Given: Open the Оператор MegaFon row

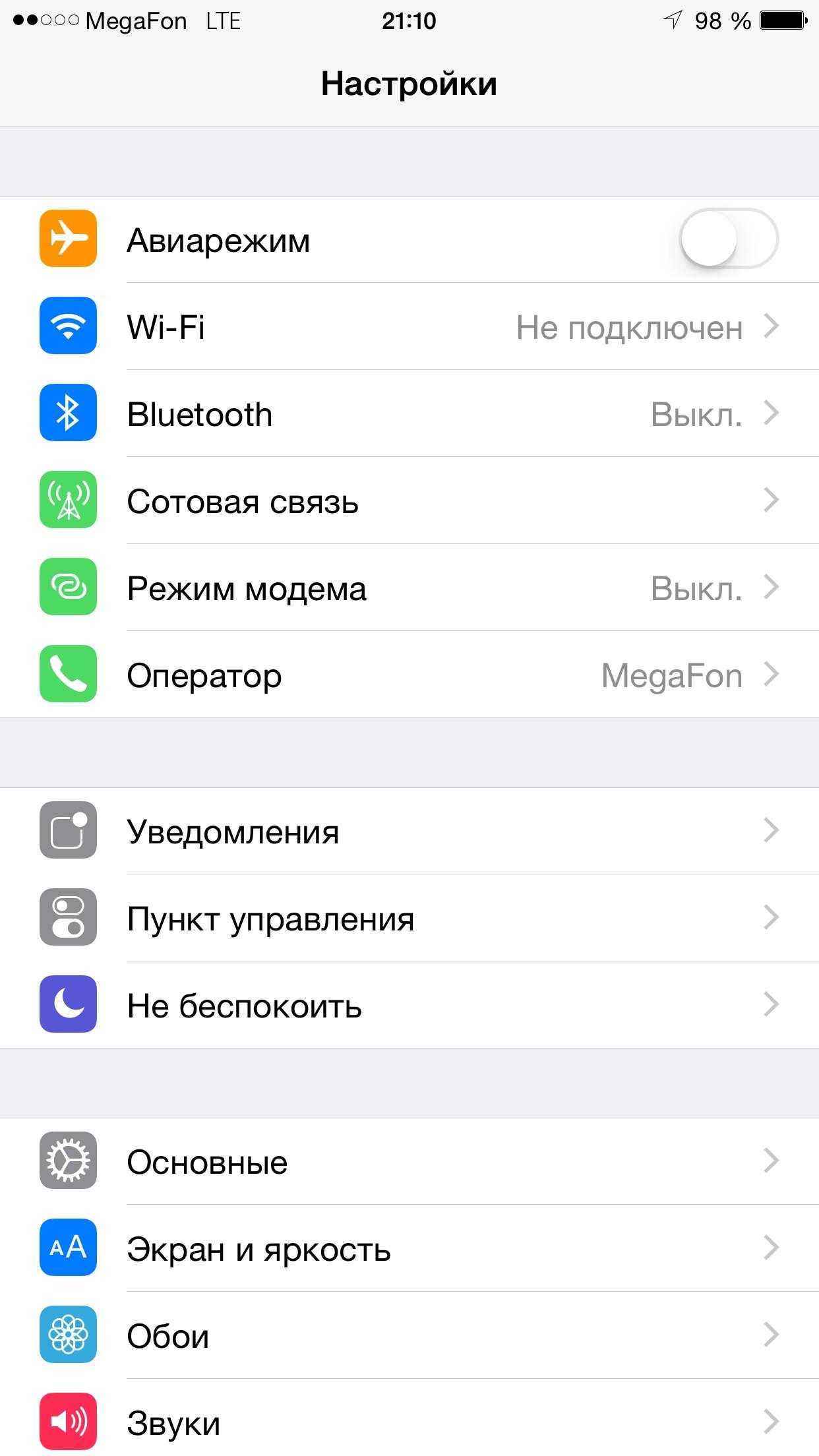Looking at the screenshot, I should 409,675.
